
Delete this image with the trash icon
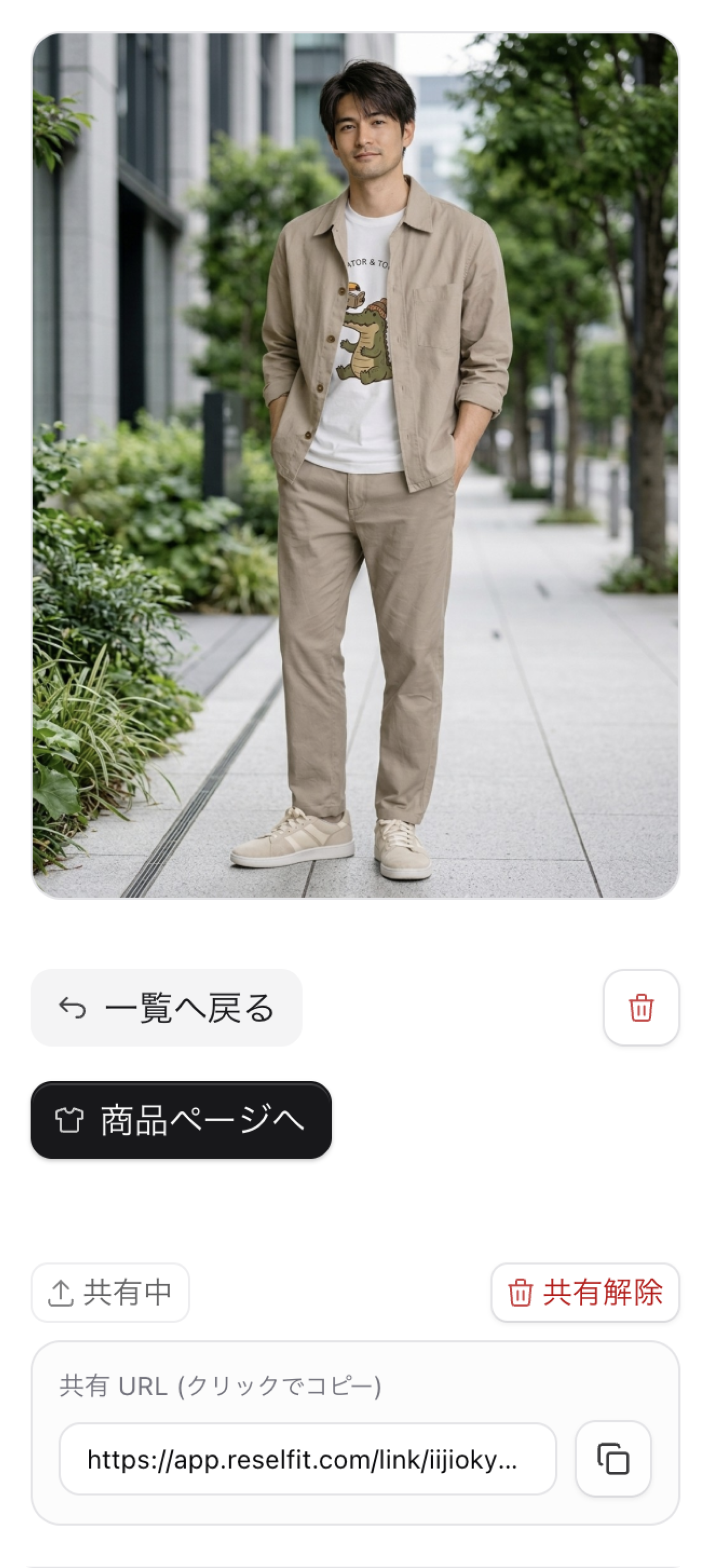click(x=641, y=1008)
